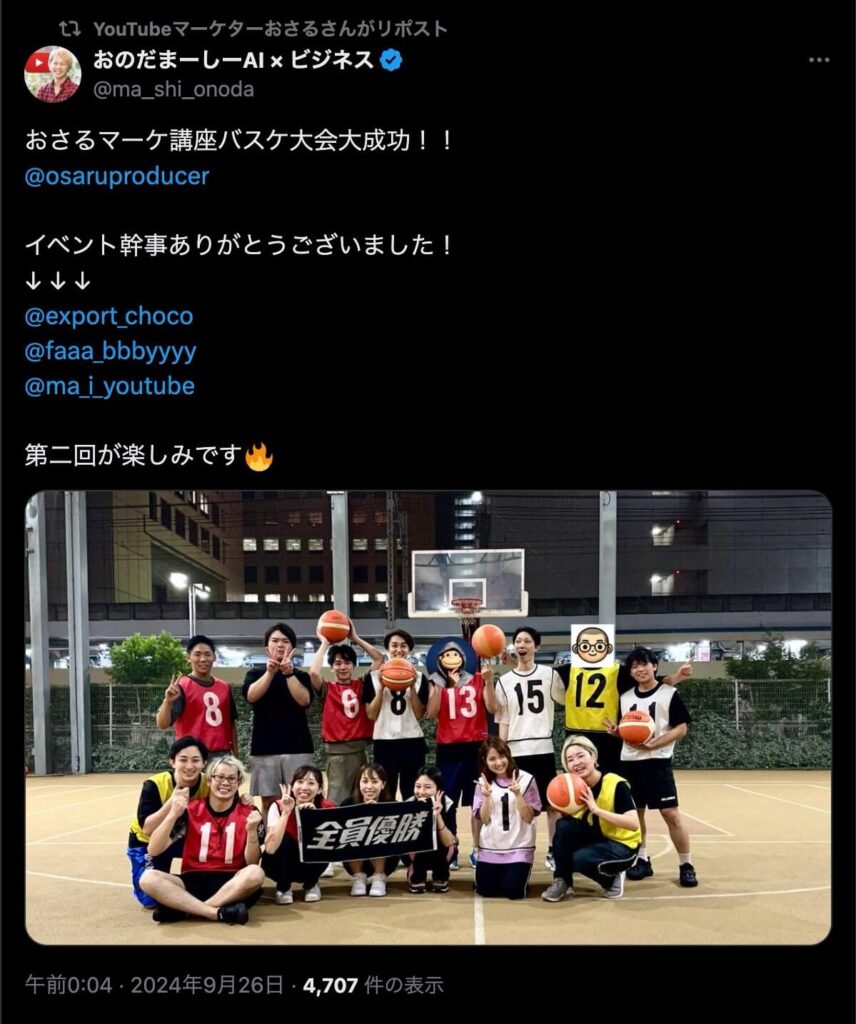Open YouTubeマーケターおさる repost label

[x=269, y=29]
